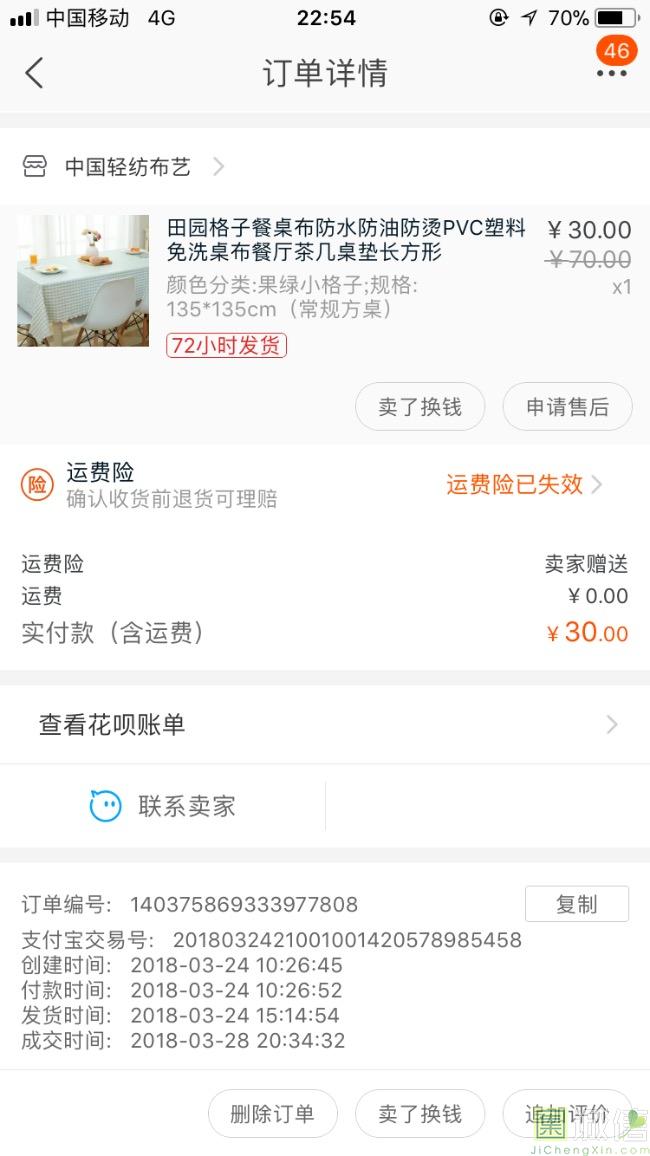
Task: Tap the 申请售后 button
Action: pos(567,407)
